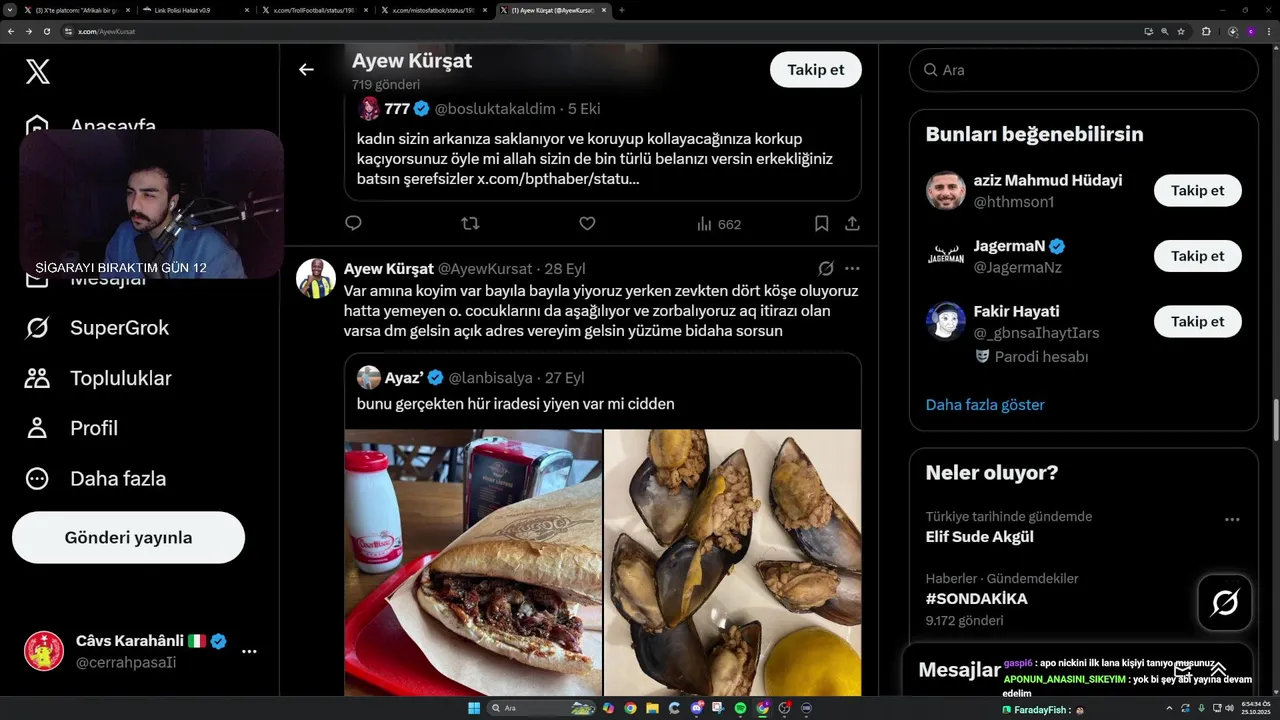
Task: Follow aziz Mahmud Hüdayi
Action: pos(1197,190)
